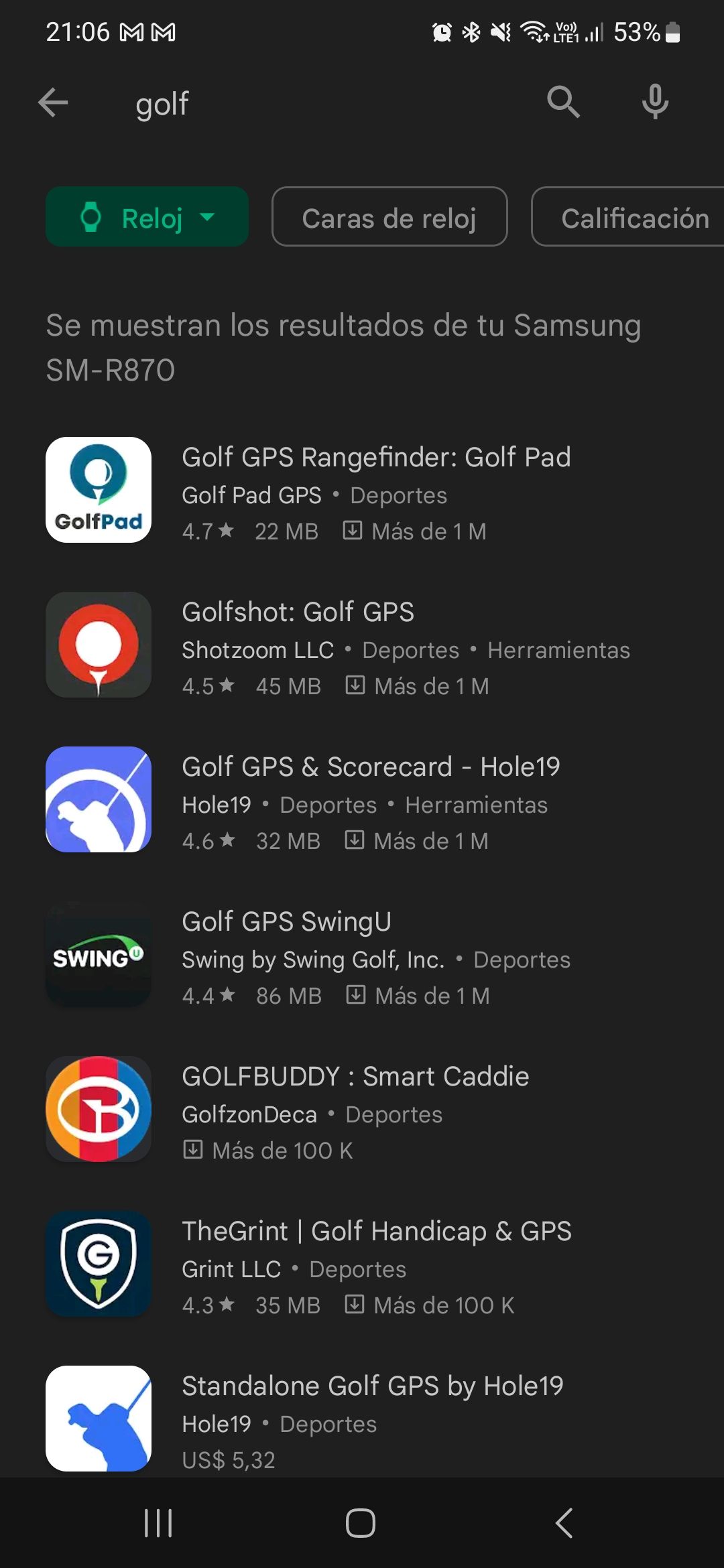Tap the search magnifier icon
724x1568 pixels.
pos(564,103)
